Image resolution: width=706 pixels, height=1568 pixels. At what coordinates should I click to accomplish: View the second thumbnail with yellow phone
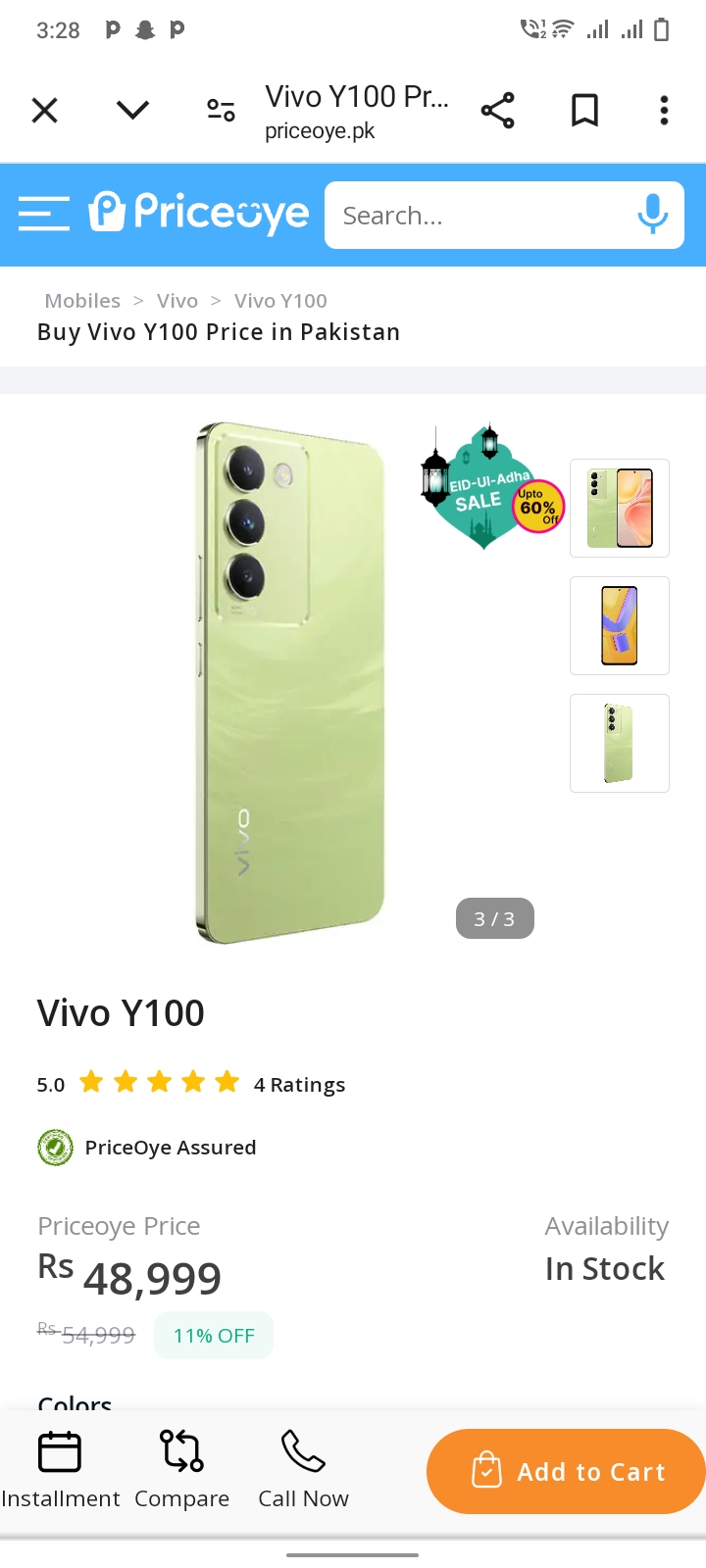click(x=620, y=625)
